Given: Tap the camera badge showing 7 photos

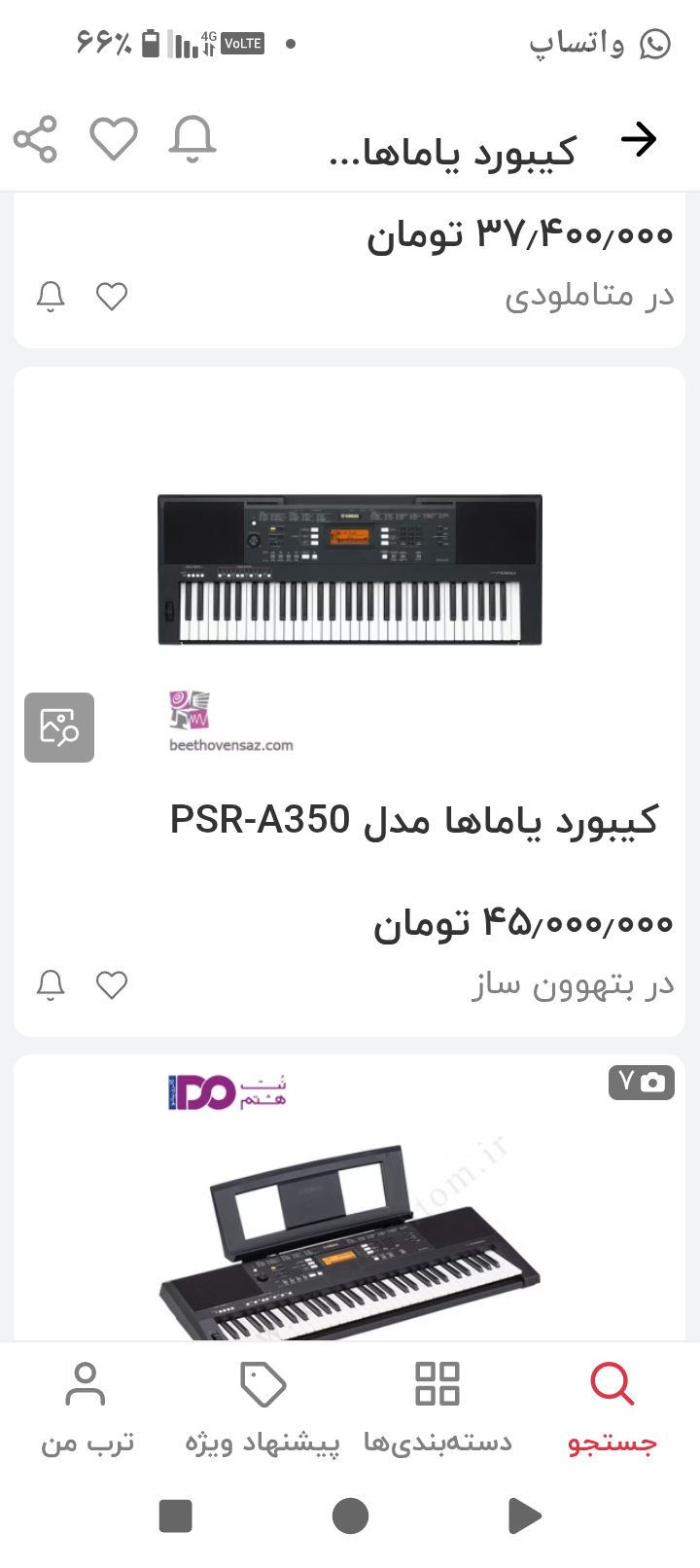Looking at the screenshot, I should tap(642, 1083).
